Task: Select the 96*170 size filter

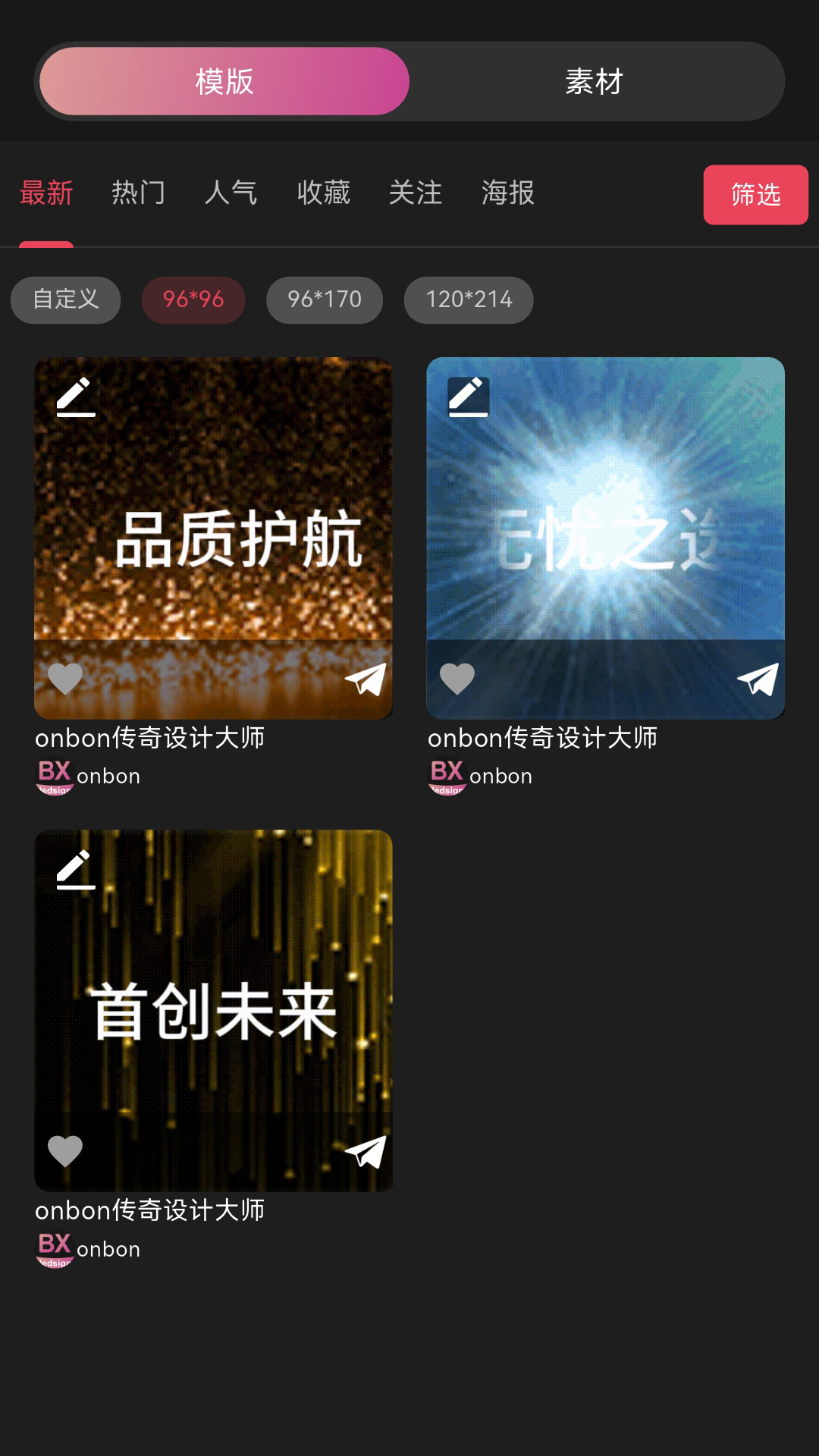Action: 325,300
